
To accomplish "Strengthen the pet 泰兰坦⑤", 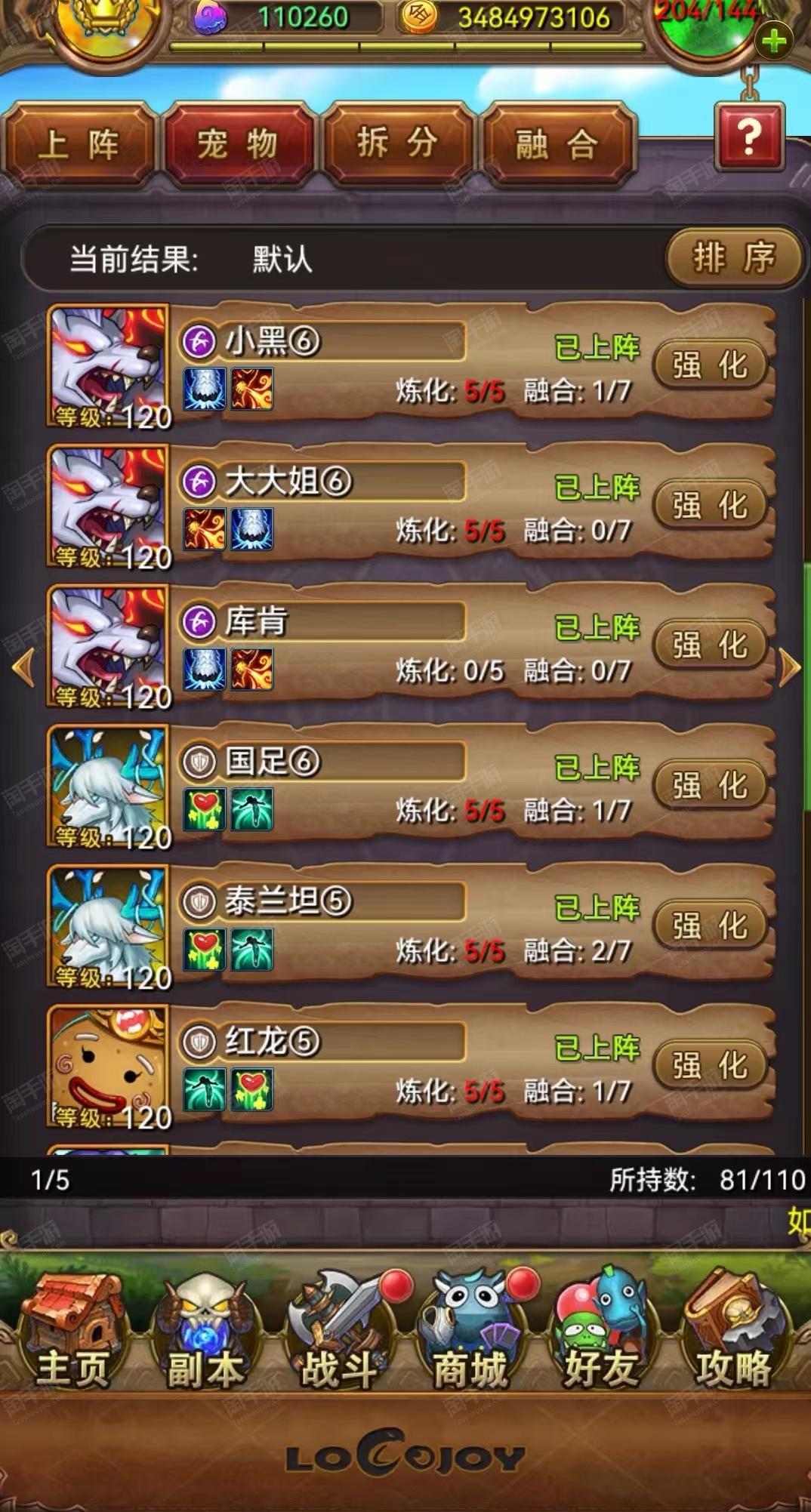I will click(711, 925).
